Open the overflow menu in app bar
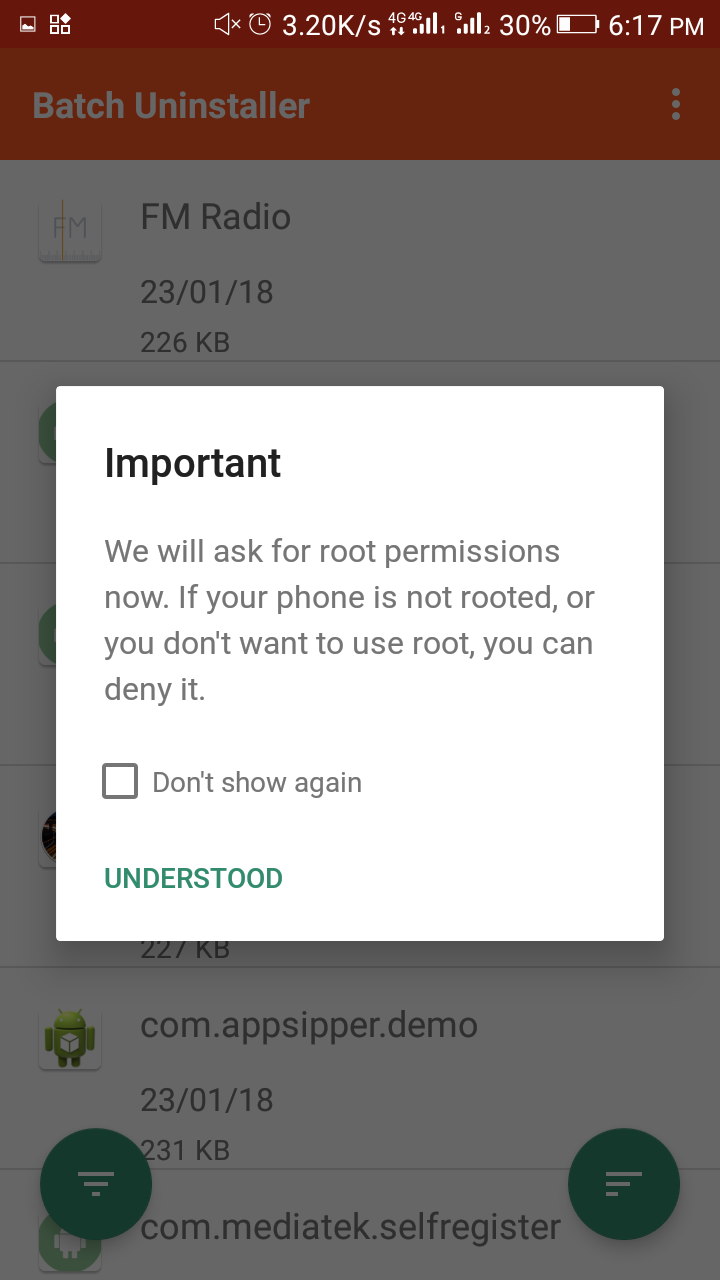The width and height of the screenshot is (720, 1280). 676,104
